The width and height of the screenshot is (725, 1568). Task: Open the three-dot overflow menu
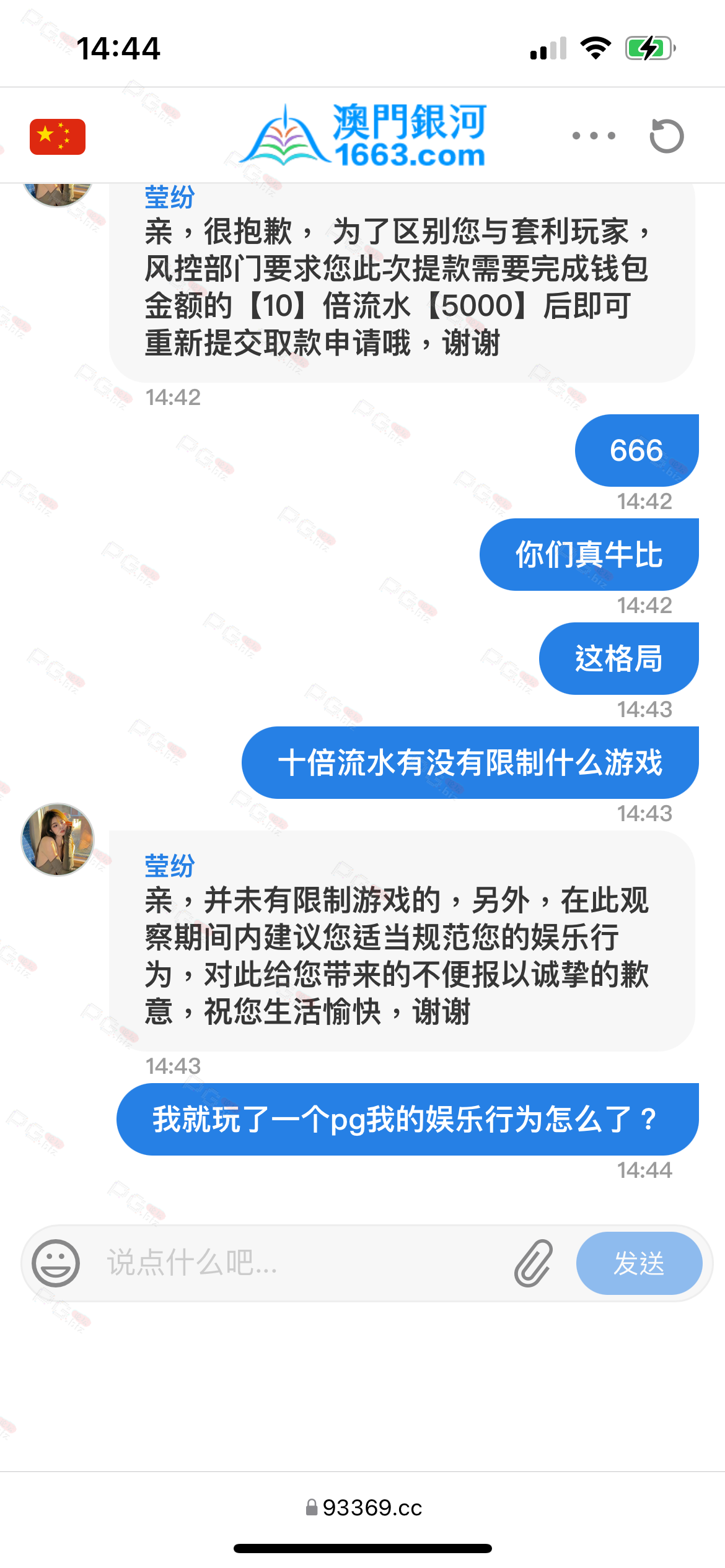point(594,136)
